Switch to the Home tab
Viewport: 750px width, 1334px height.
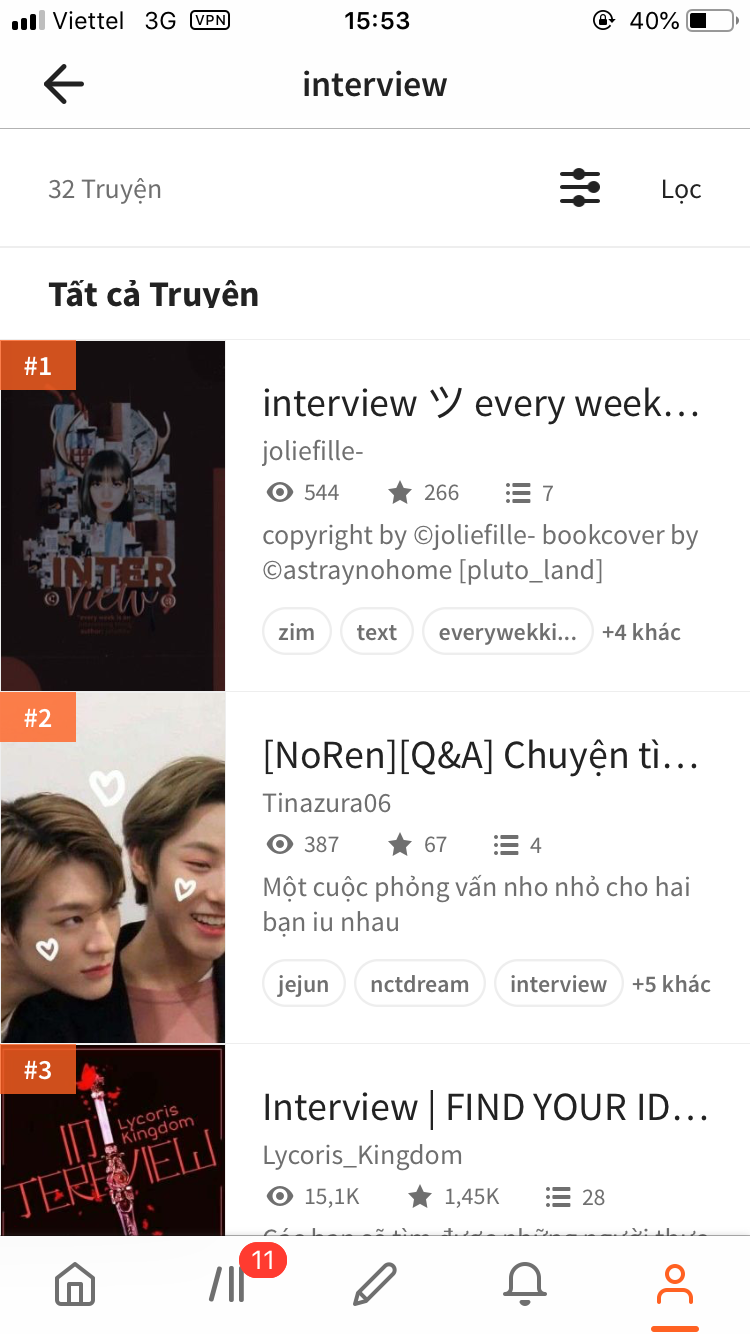pyautogui.click(x=75, y=1284)
